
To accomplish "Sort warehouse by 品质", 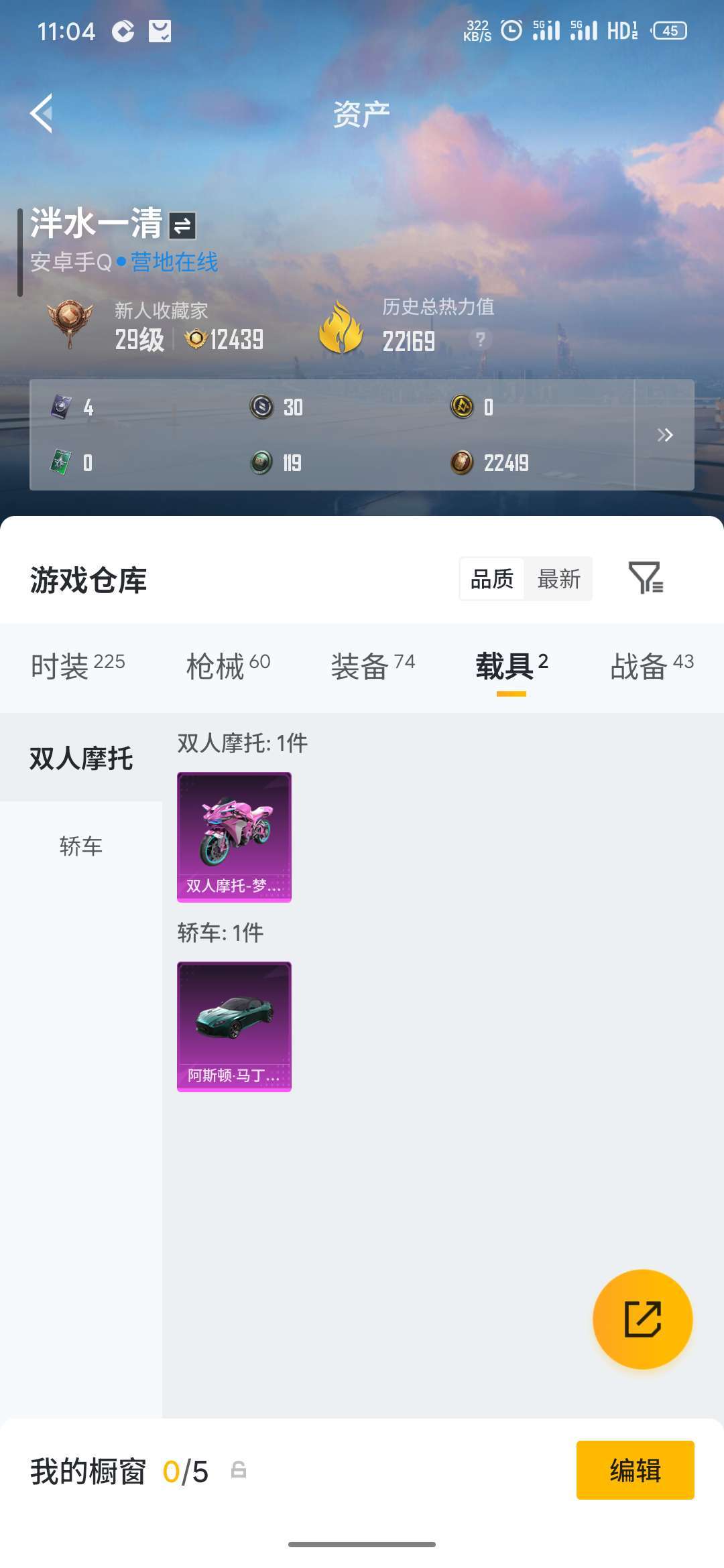I will pyautogui.click(x=492, y=579).
